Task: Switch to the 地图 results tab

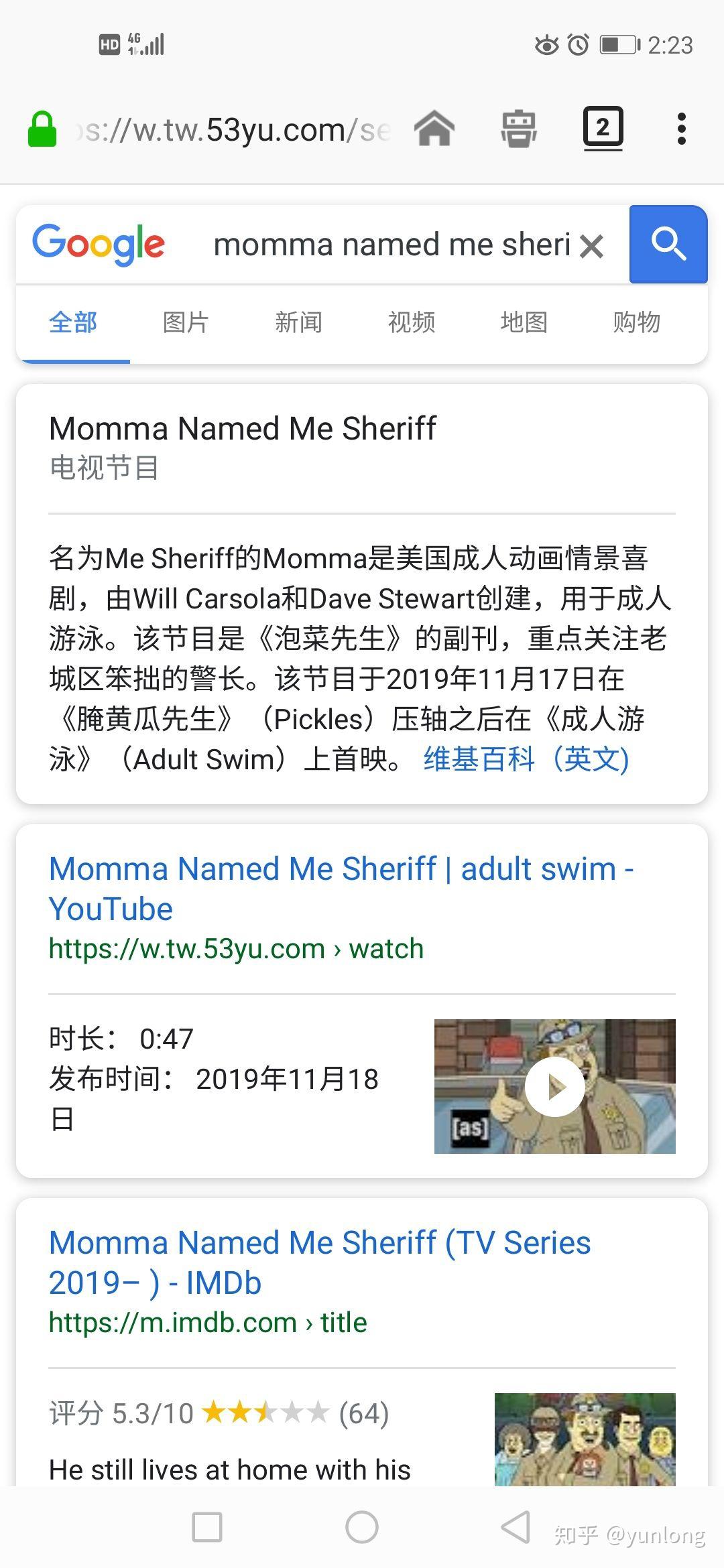Action: [524, 322]
